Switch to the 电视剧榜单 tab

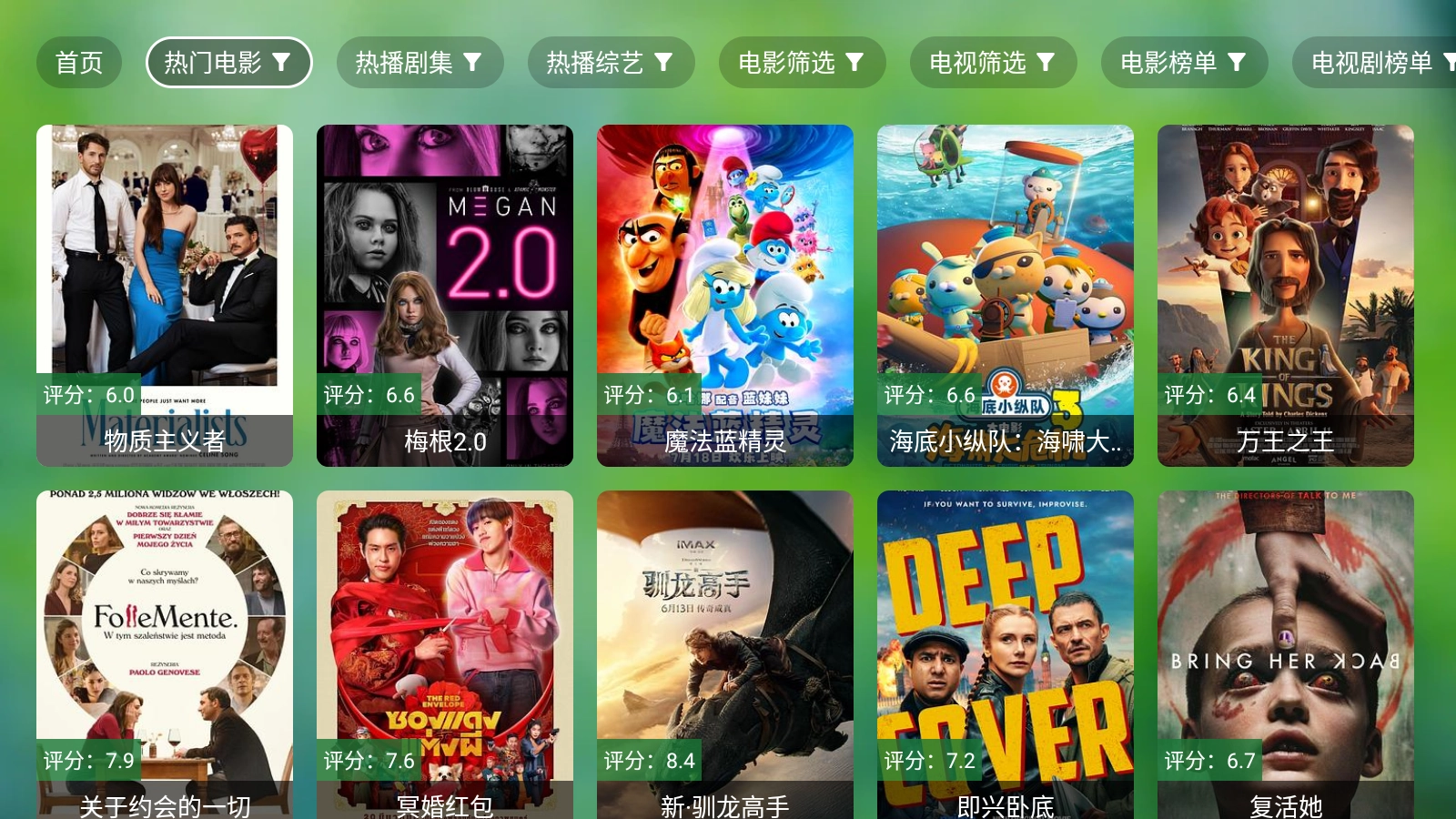click(1374, 63)
